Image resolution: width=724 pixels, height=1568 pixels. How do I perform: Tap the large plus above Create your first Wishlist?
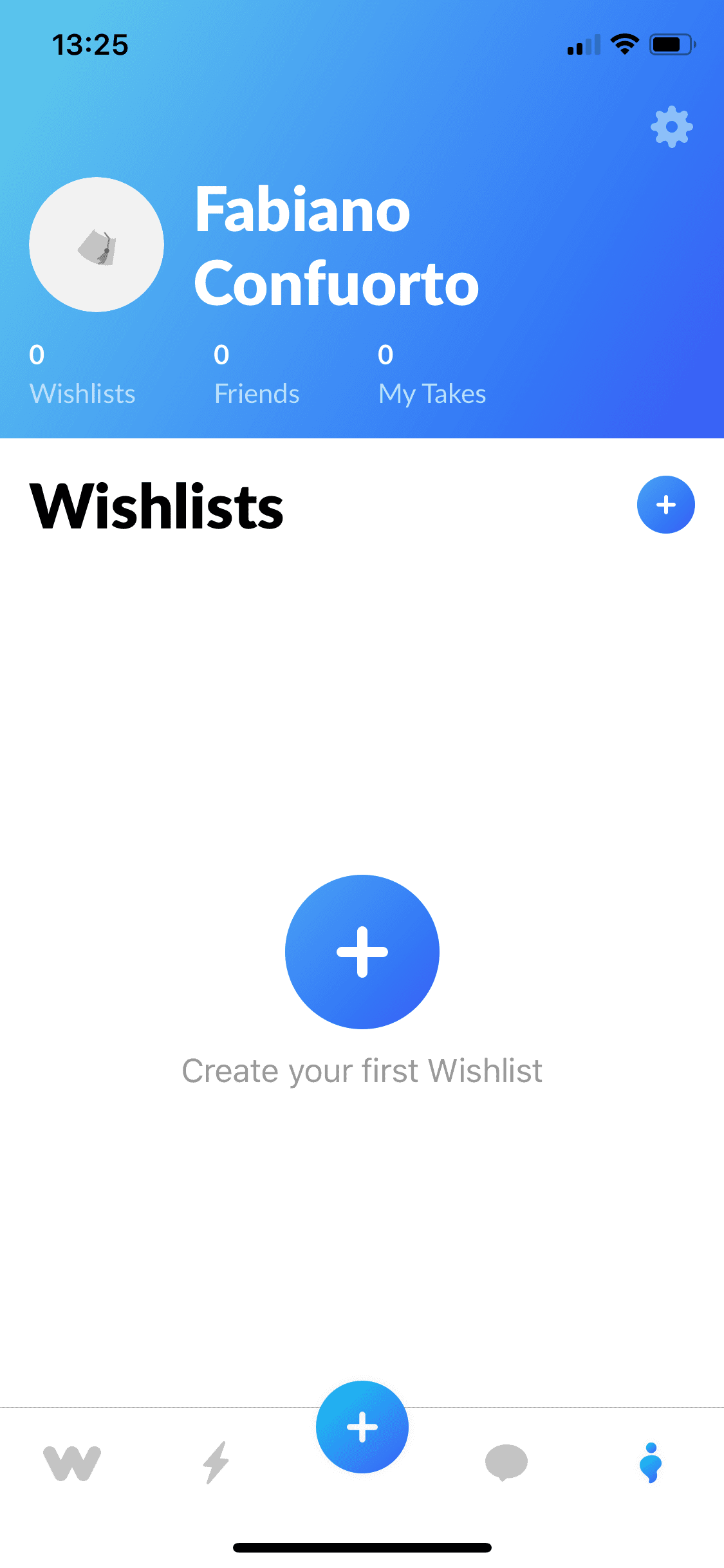tap(362, 951)
